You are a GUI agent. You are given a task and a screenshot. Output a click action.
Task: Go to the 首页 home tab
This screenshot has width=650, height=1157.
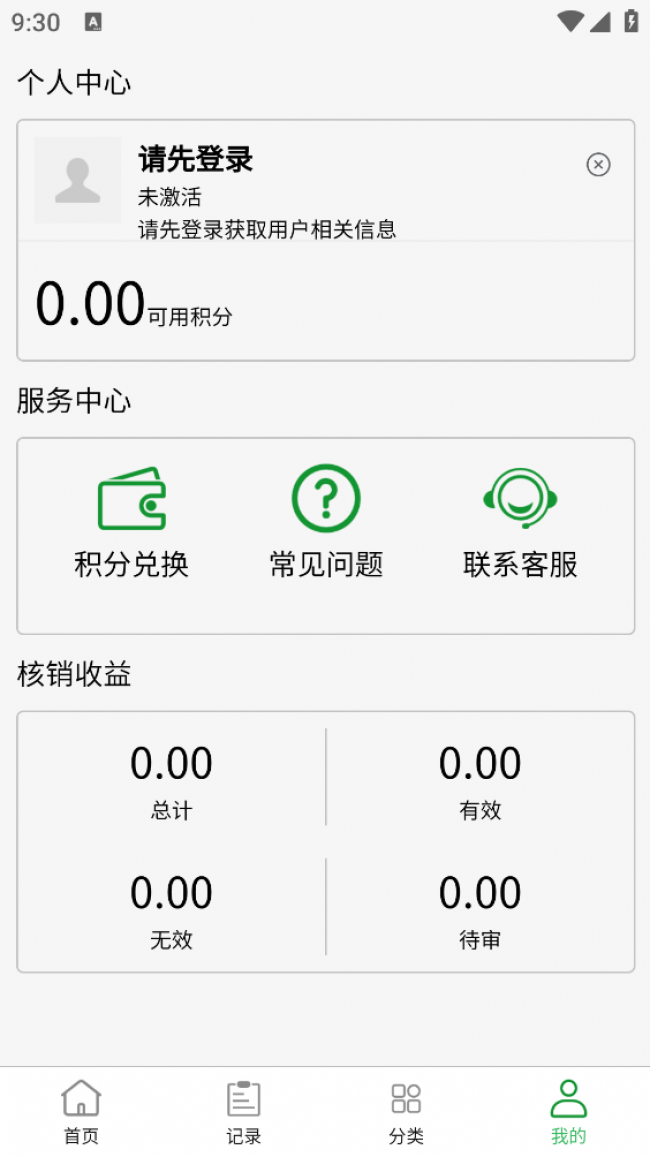pos(81,1112)
